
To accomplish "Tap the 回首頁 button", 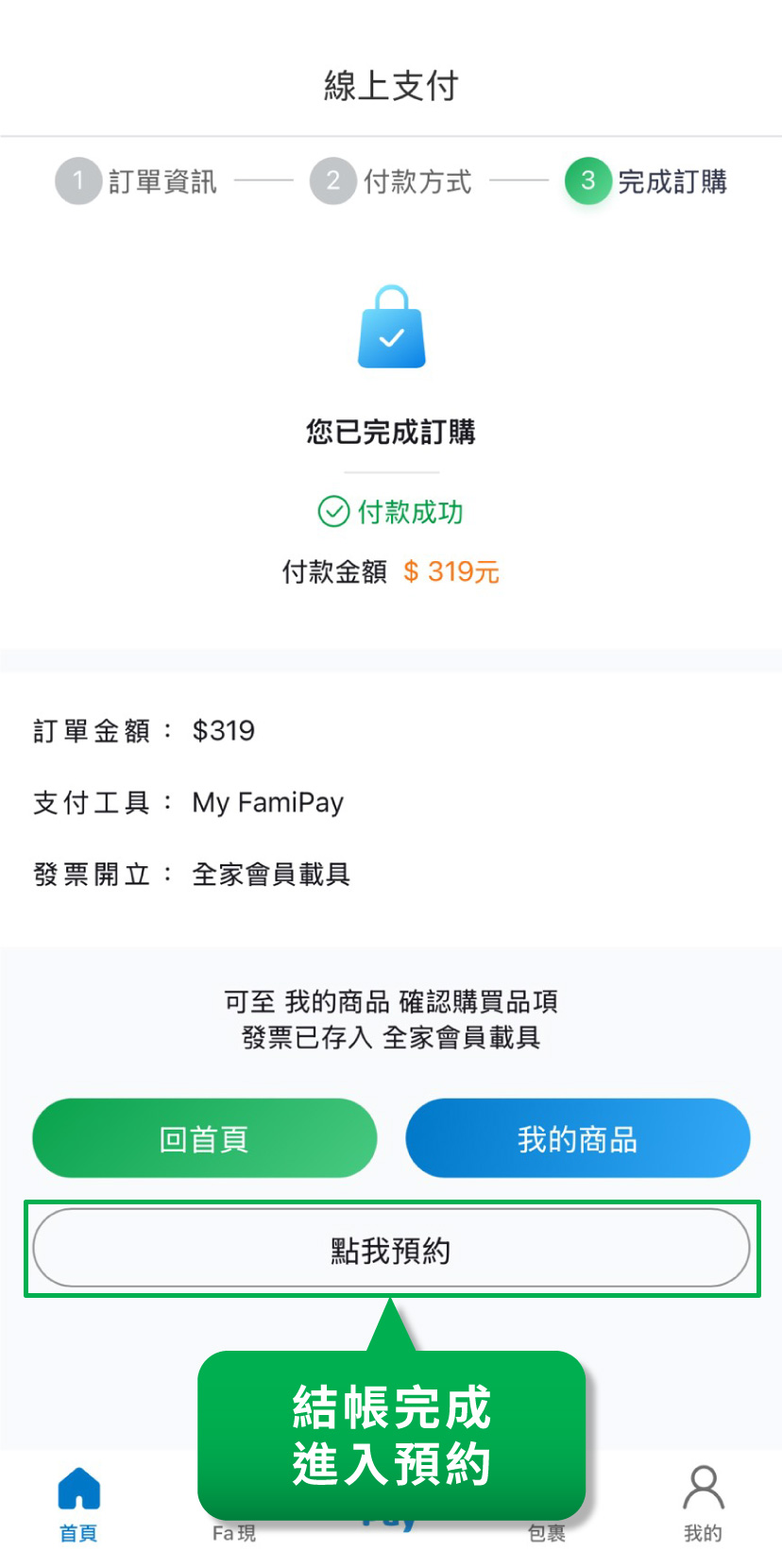I will click(204, 1138).
